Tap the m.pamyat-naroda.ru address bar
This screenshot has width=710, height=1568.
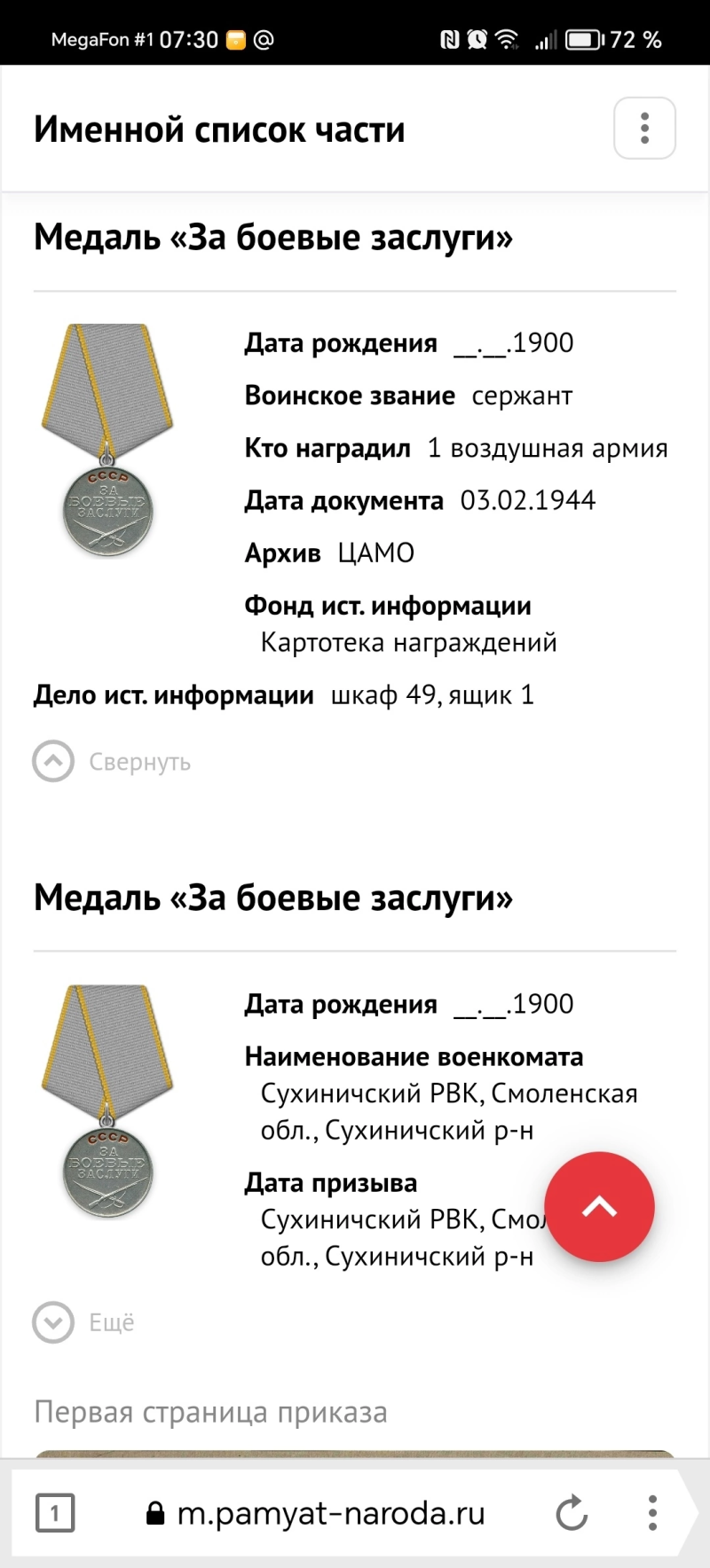coord(330,1513)
